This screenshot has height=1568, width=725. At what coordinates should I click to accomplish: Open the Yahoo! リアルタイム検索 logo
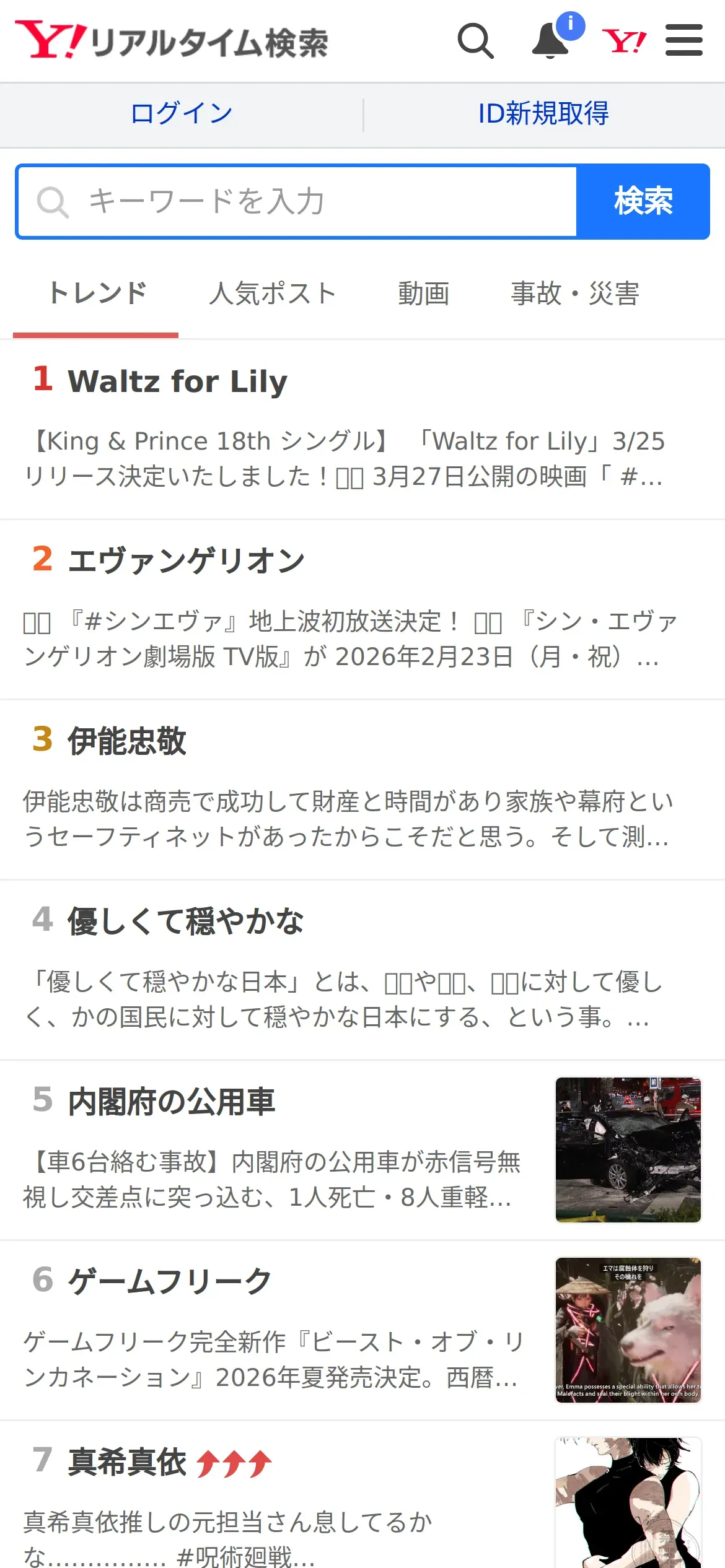[x=172, y=41]
